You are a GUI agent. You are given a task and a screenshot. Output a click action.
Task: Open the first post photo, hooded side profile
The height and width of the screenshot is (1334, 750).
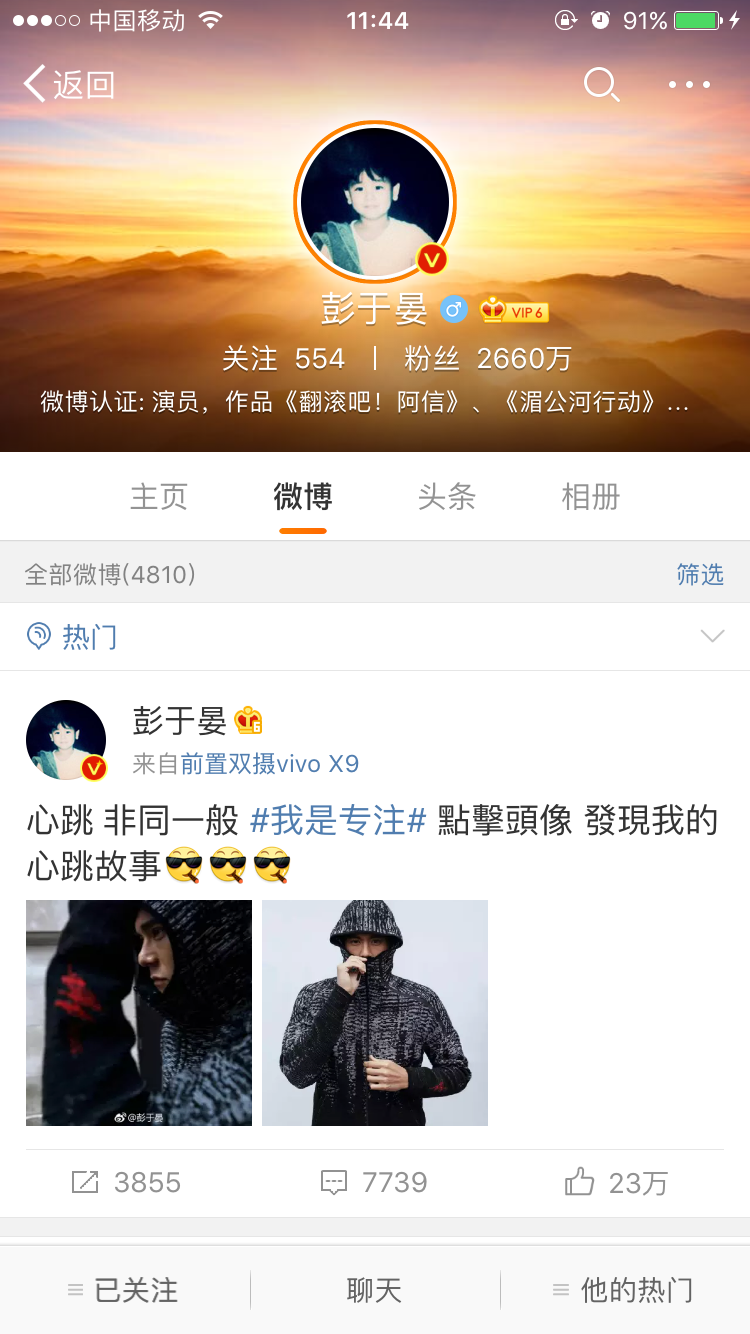(x=139, y=1012)
